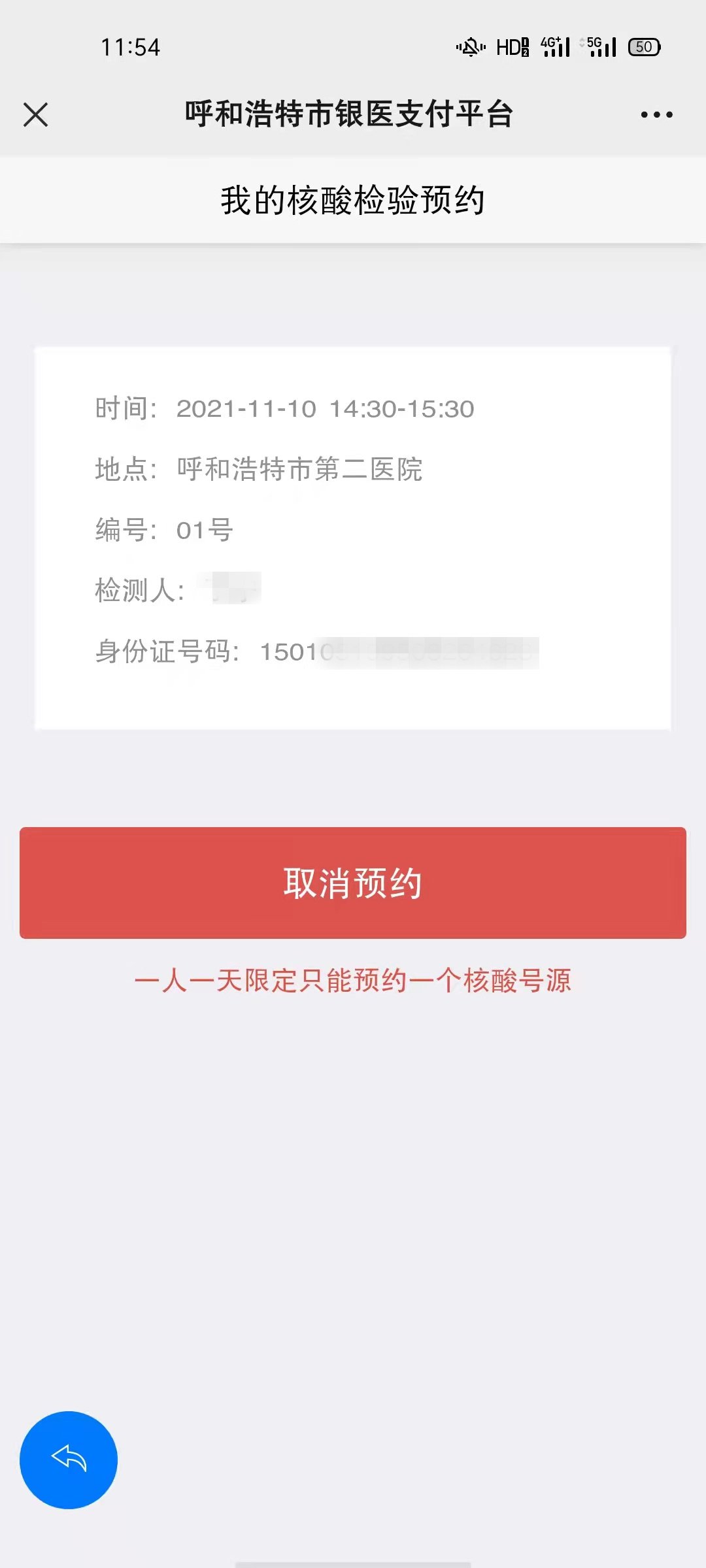This screenshot has height=1568, width=706.
Task: Open the three-dot overflow menu
Action: point(656,114)
